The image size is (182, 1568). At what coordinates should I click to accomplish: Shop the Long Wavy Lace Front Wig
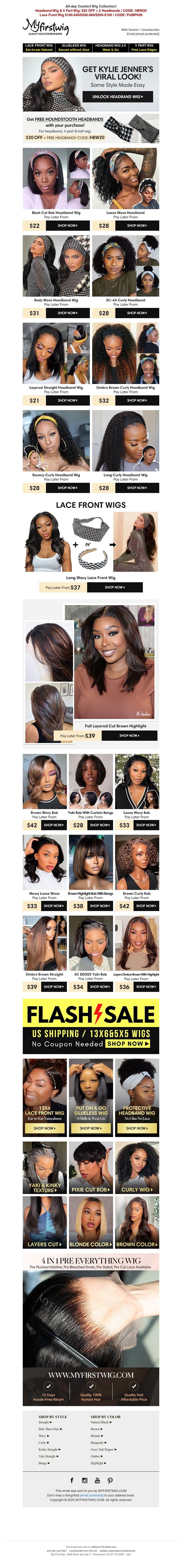[x=115, y=587]
